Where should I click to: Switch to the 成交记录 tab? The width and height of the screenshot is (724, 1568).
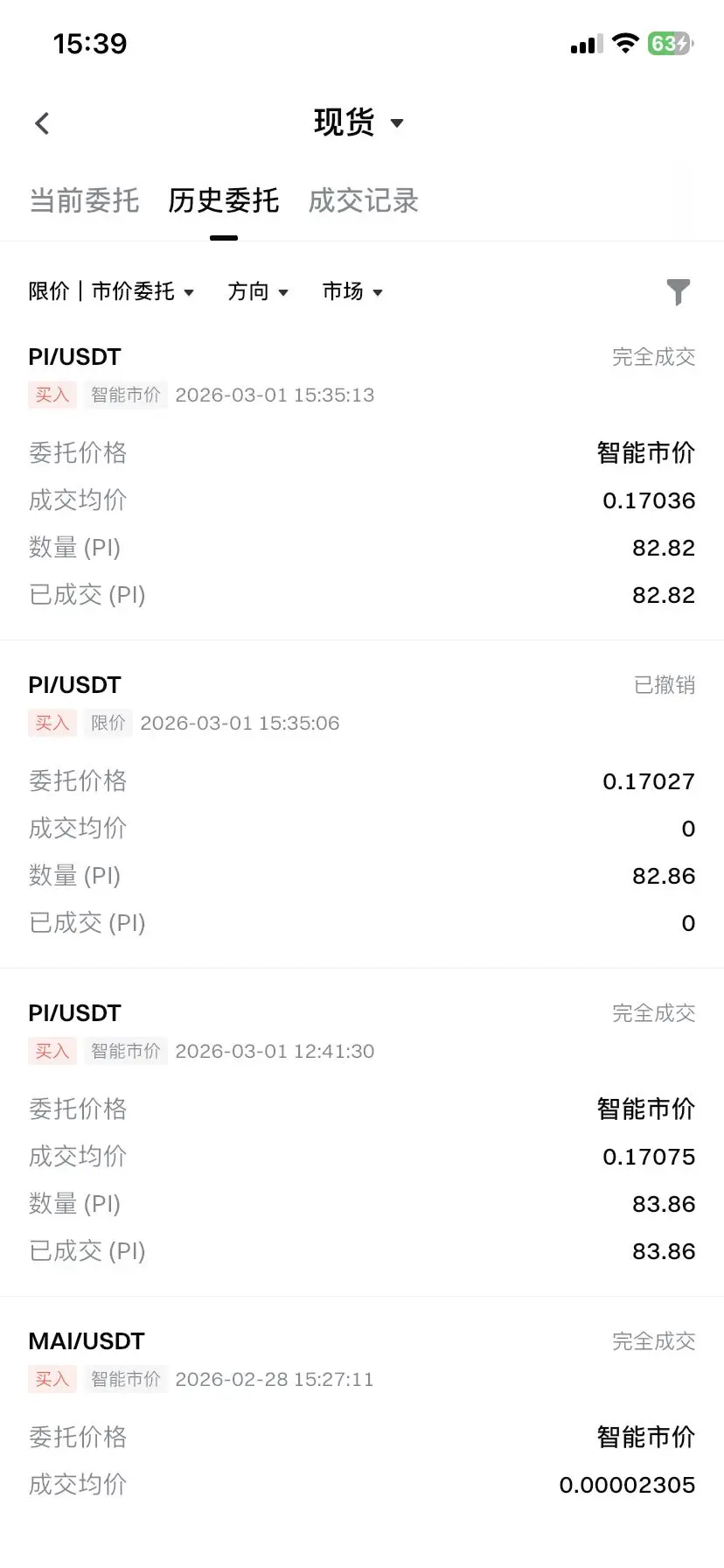tap(363, 200)
